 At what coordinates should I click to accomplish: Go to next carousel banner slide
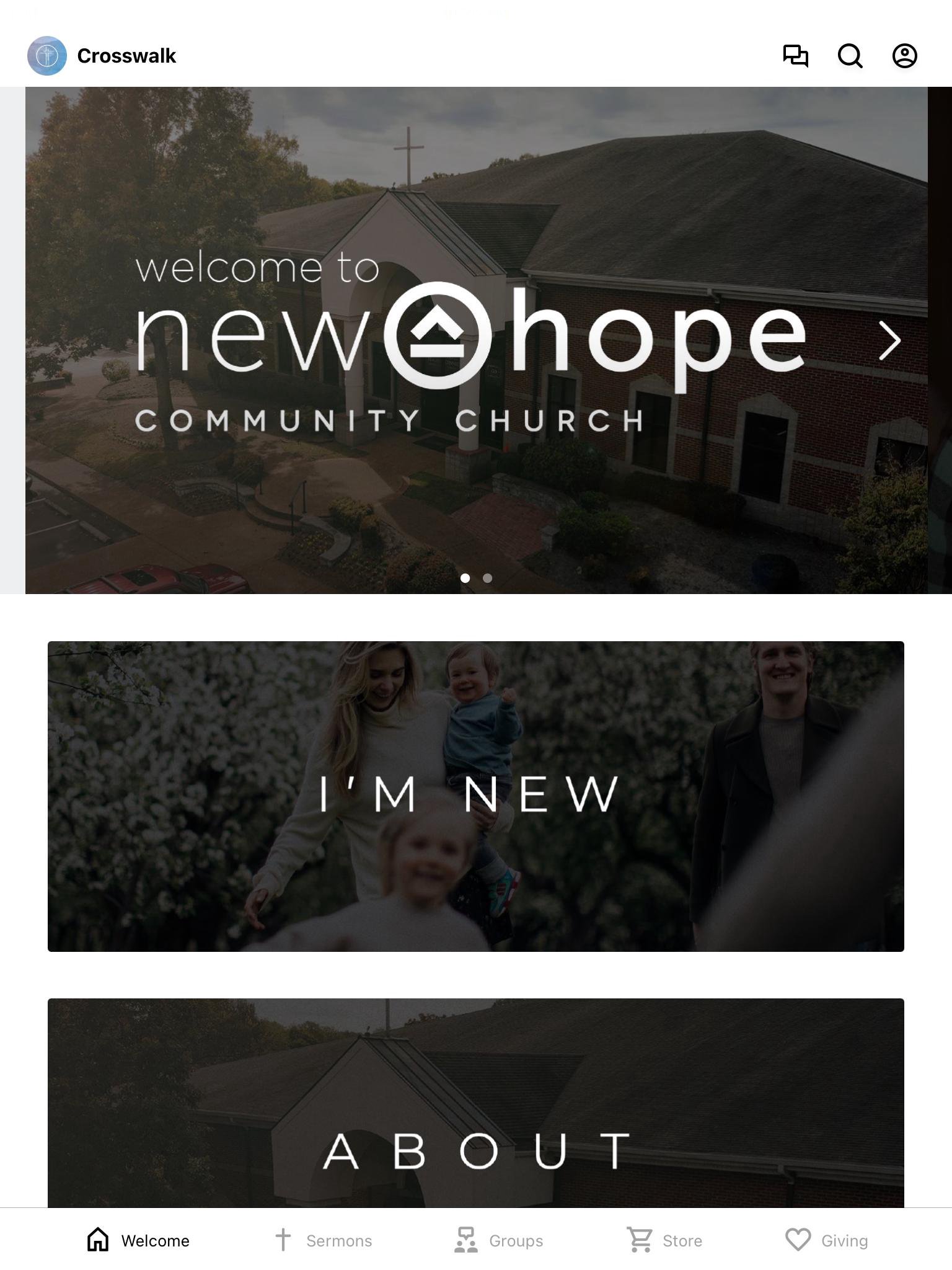[x=890, y=340]
